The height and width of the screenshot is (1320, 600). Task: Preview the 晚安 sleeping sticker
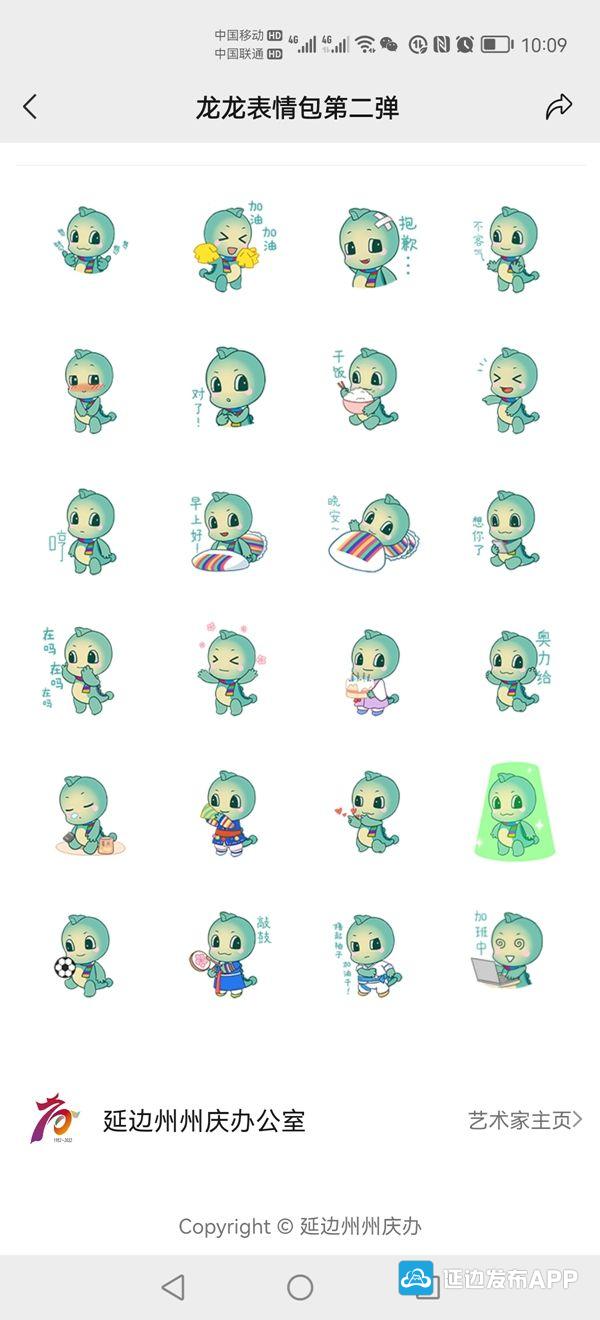372,530
